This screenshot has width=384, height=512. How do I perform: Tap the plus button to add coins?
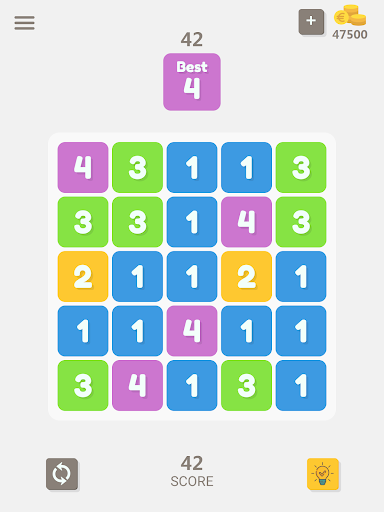[x=311, y=22]
